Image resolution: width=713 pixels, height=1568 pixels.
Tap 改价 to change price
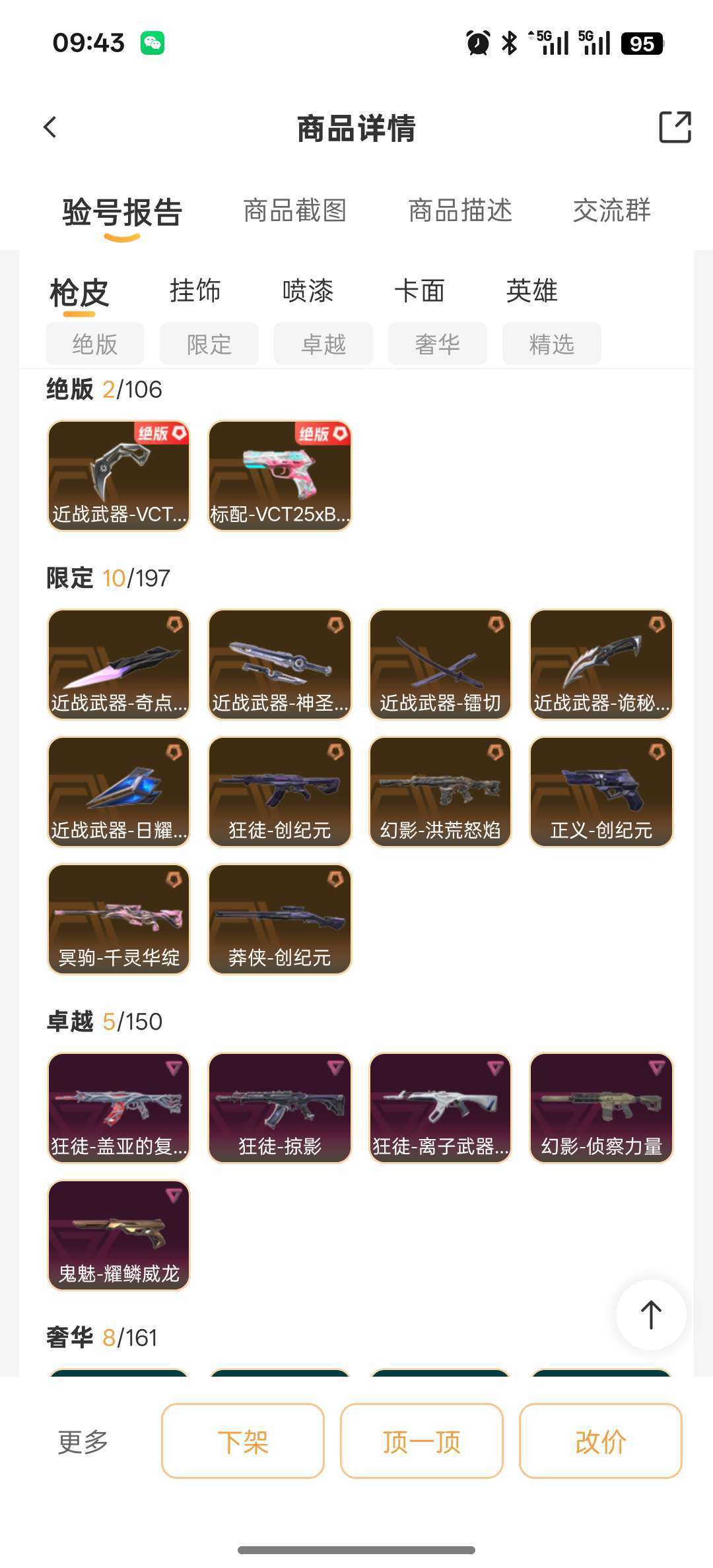click(x=600, y=1441)
